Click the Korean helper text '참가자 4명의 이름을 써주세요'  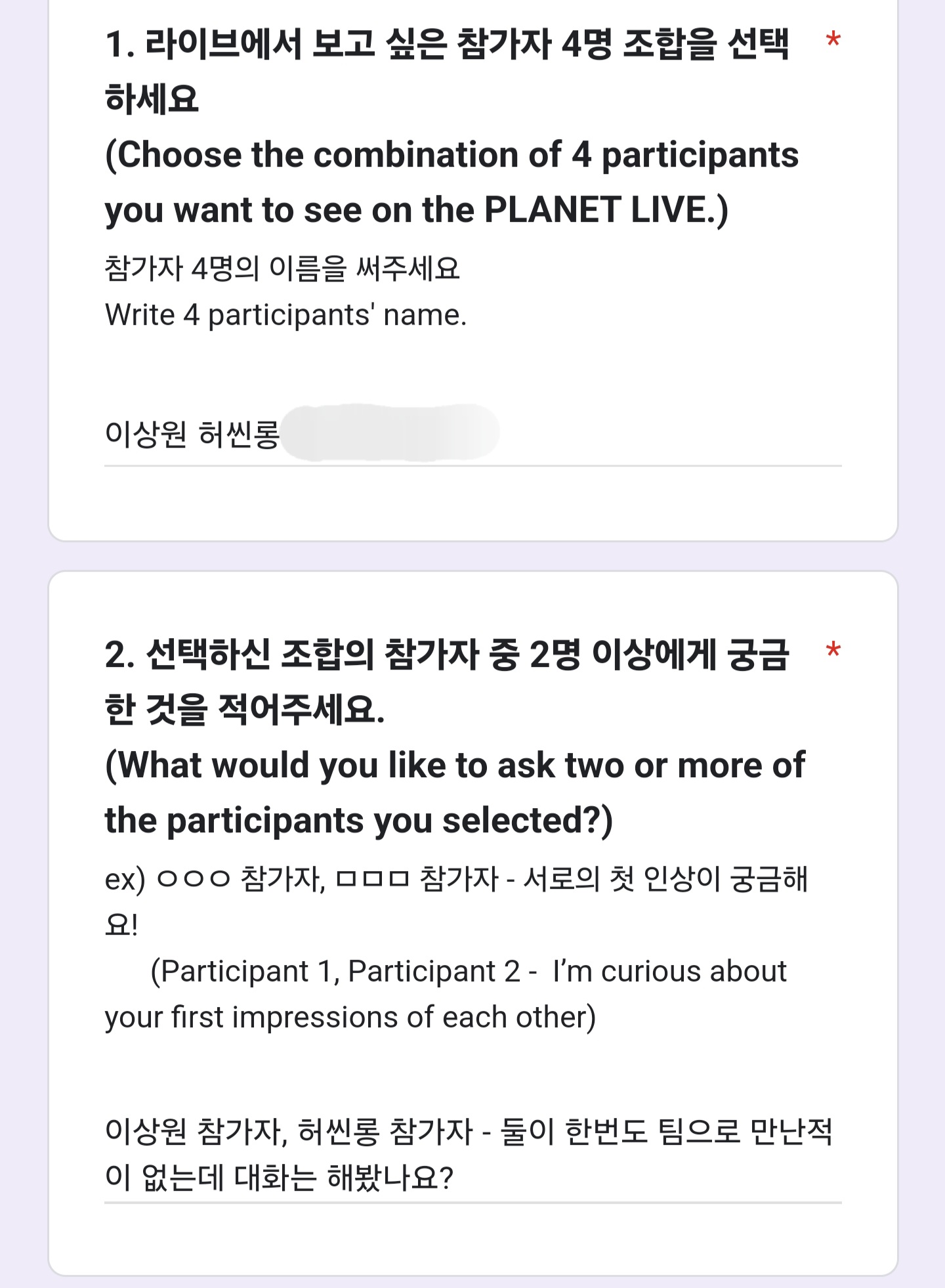coord(282,266)
